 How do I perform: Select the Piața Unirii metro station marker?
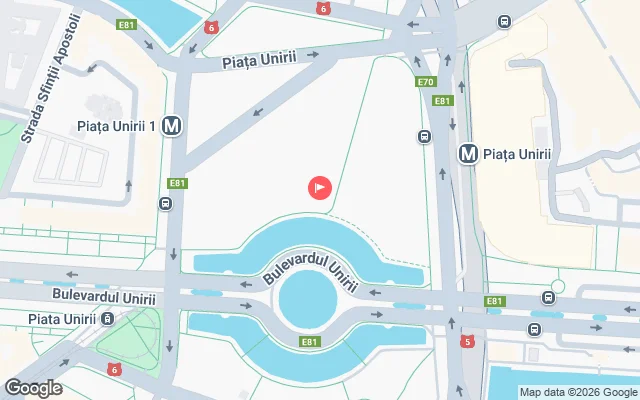[x=468, y=153]
